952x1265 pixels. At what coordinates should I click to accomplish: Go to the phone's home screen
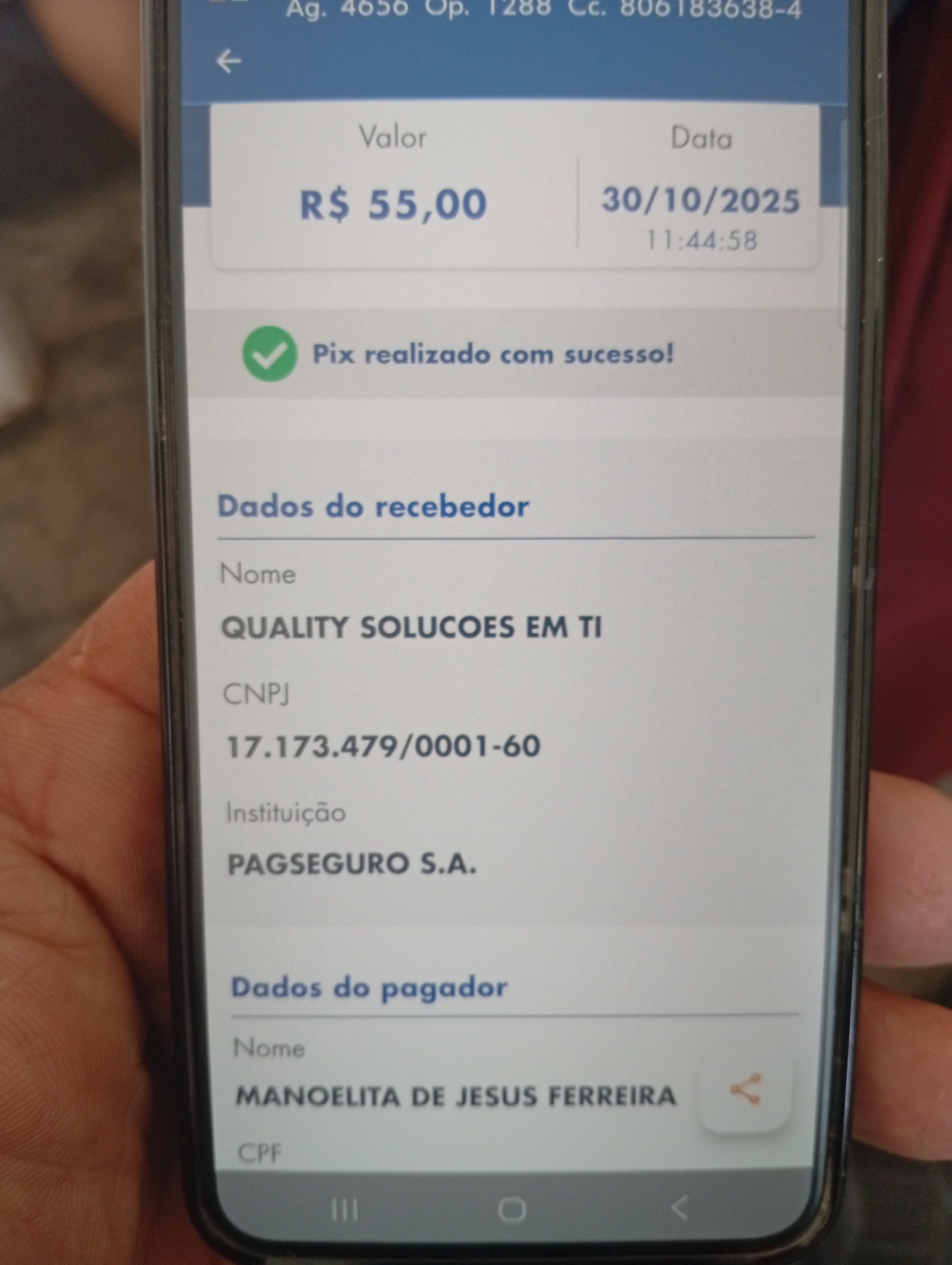512,1209
